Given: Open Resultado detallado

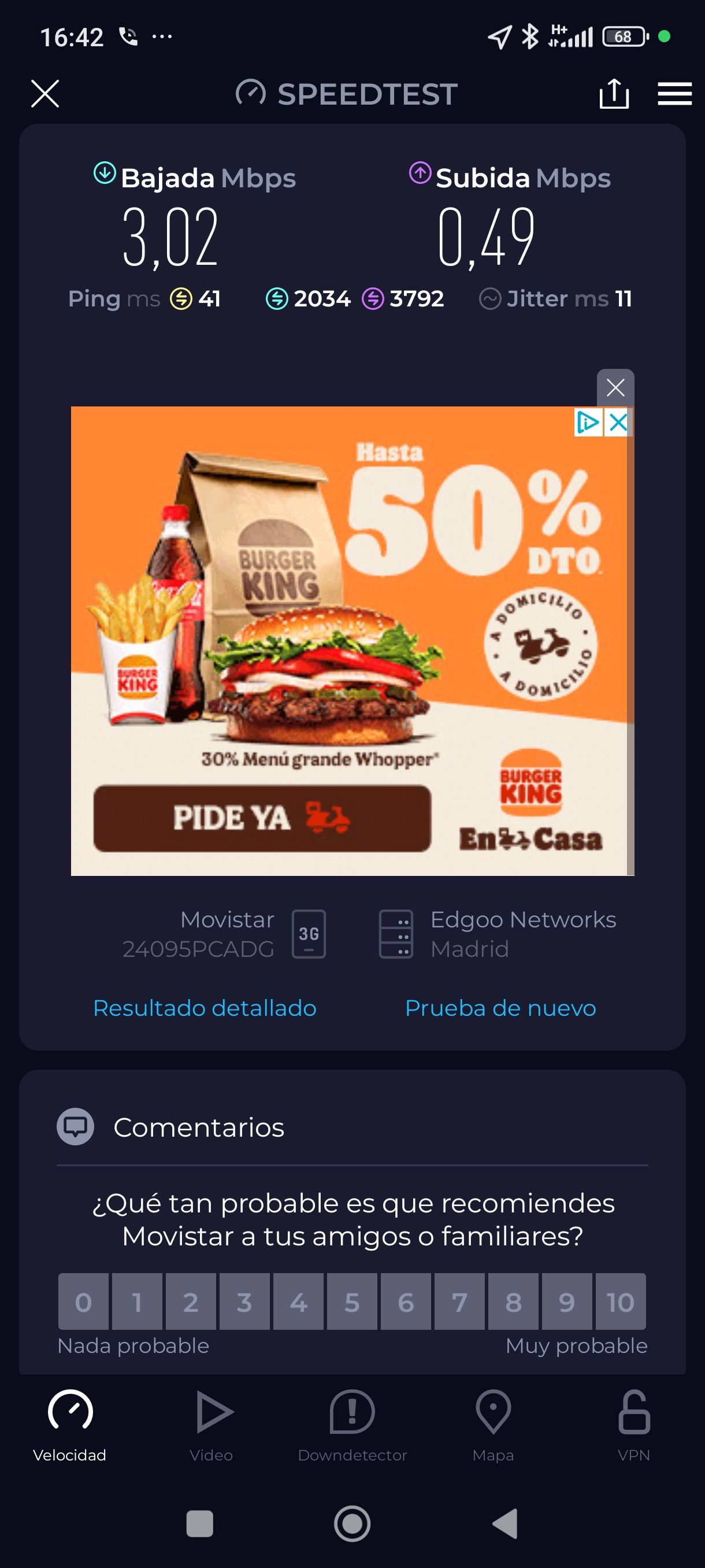Looking at the screenshot, I should coord(205,1008).
